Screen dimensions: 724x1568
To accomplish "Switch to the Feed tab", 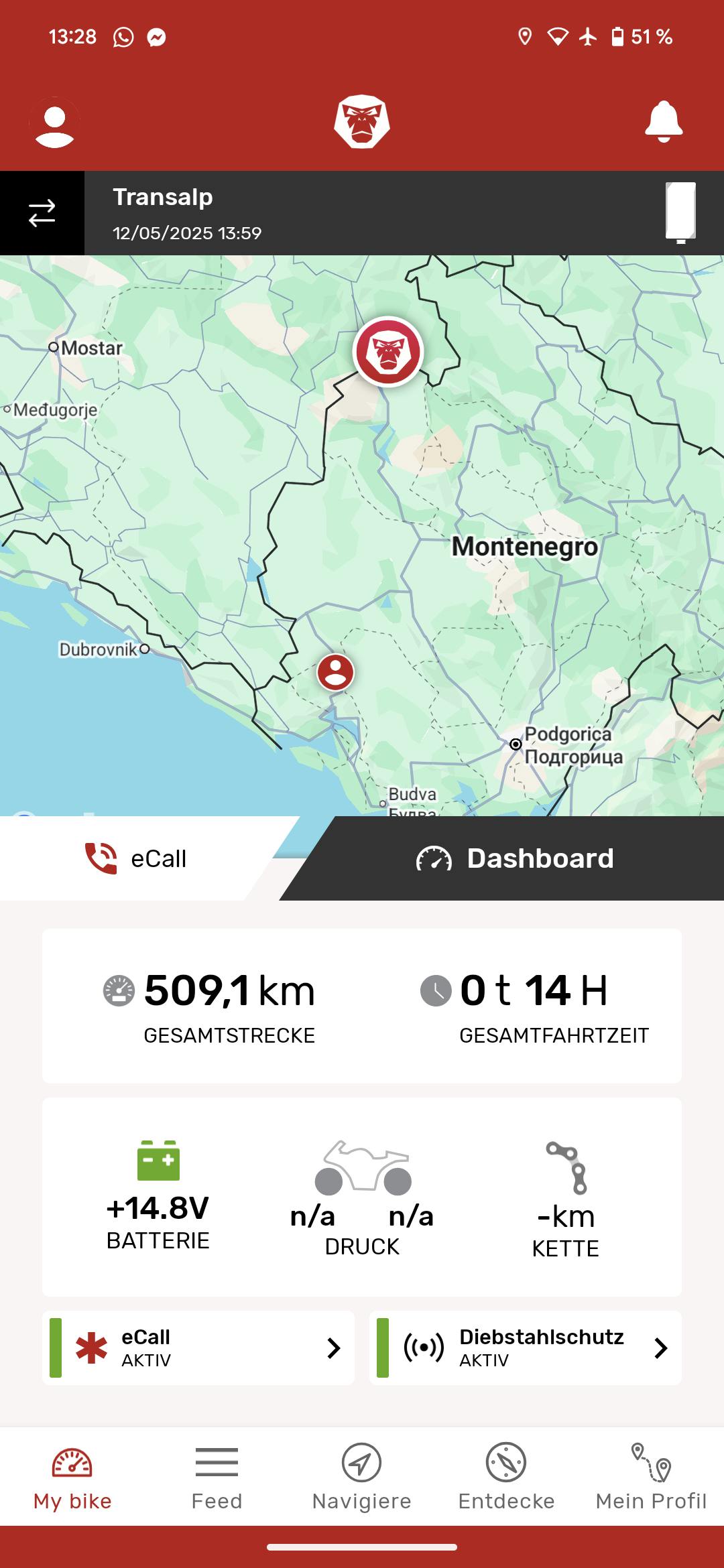I will (217, 1477).
